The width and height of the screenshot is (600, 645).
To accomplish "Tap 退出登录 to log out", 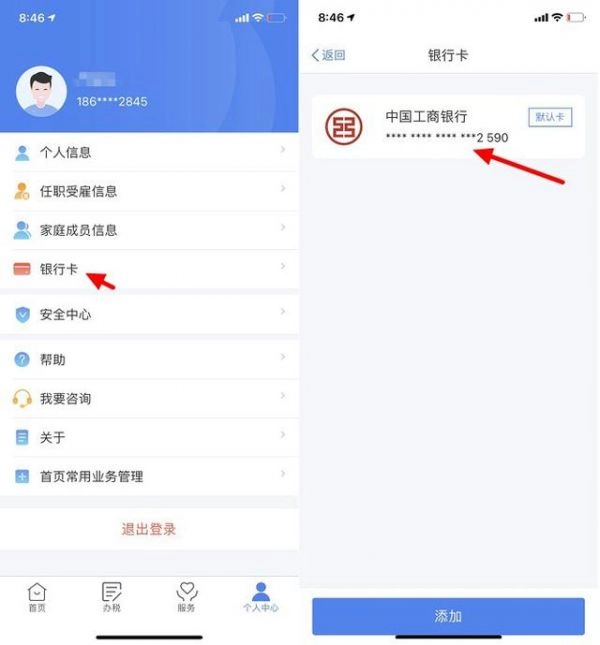I will click(149, 529).
